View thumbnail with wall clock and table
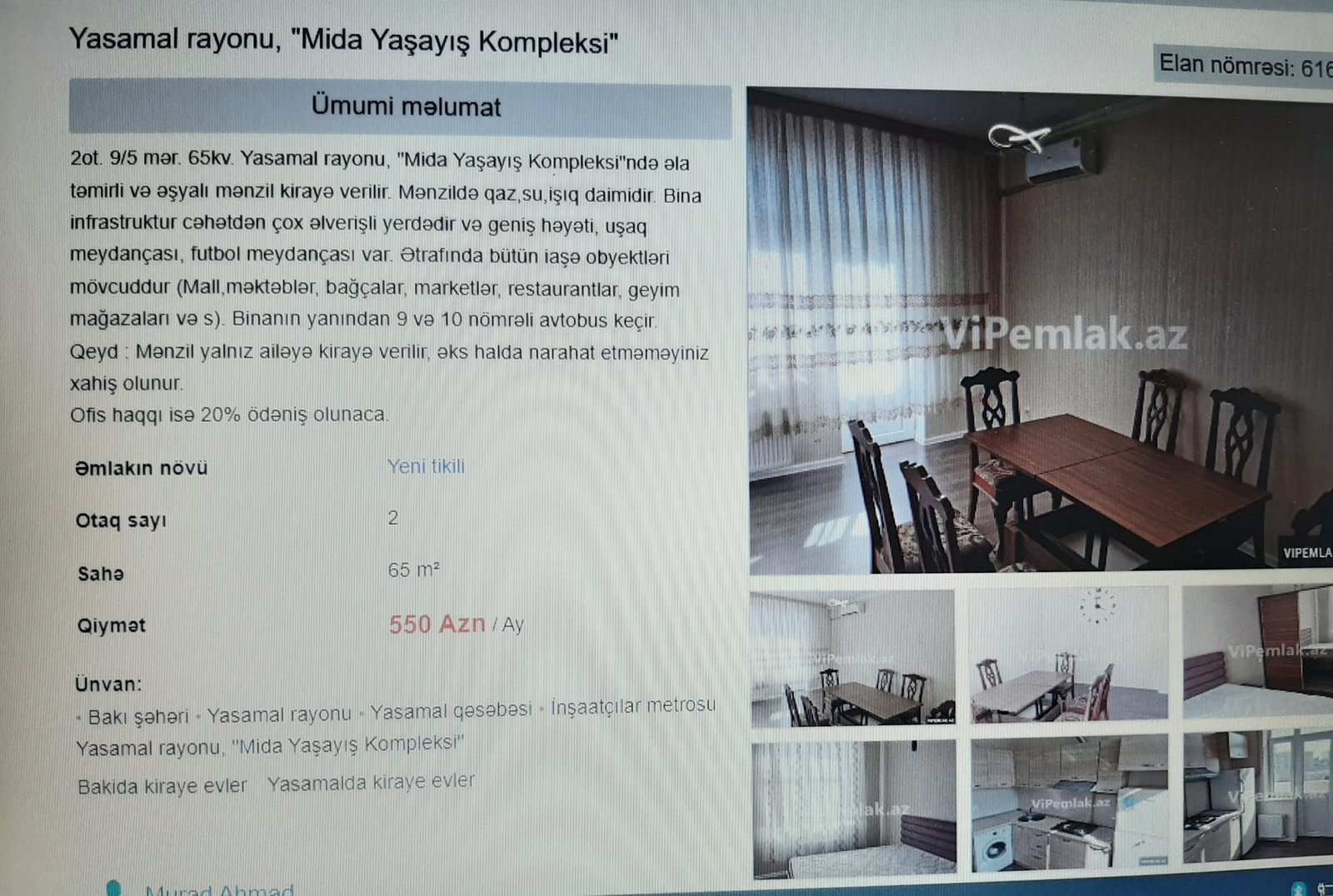Screen dimensions: 1333x896 point(1069,654)
